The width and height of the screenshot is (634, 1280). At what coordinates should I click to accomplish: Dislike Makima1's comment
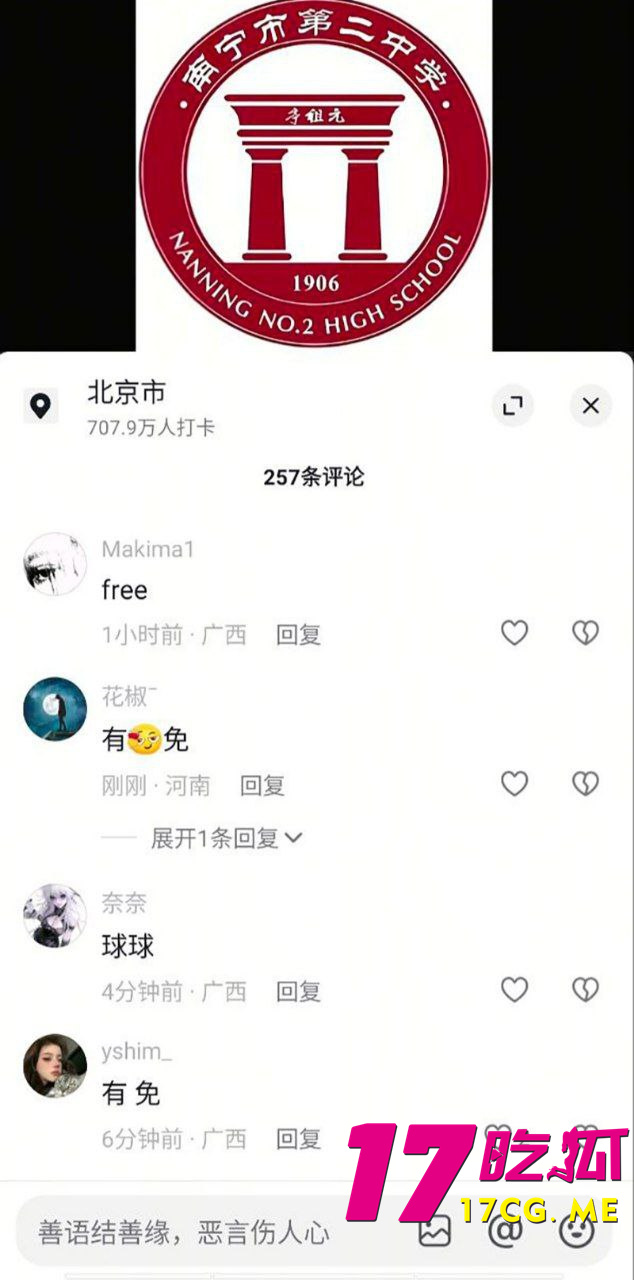tap(585, 633)
